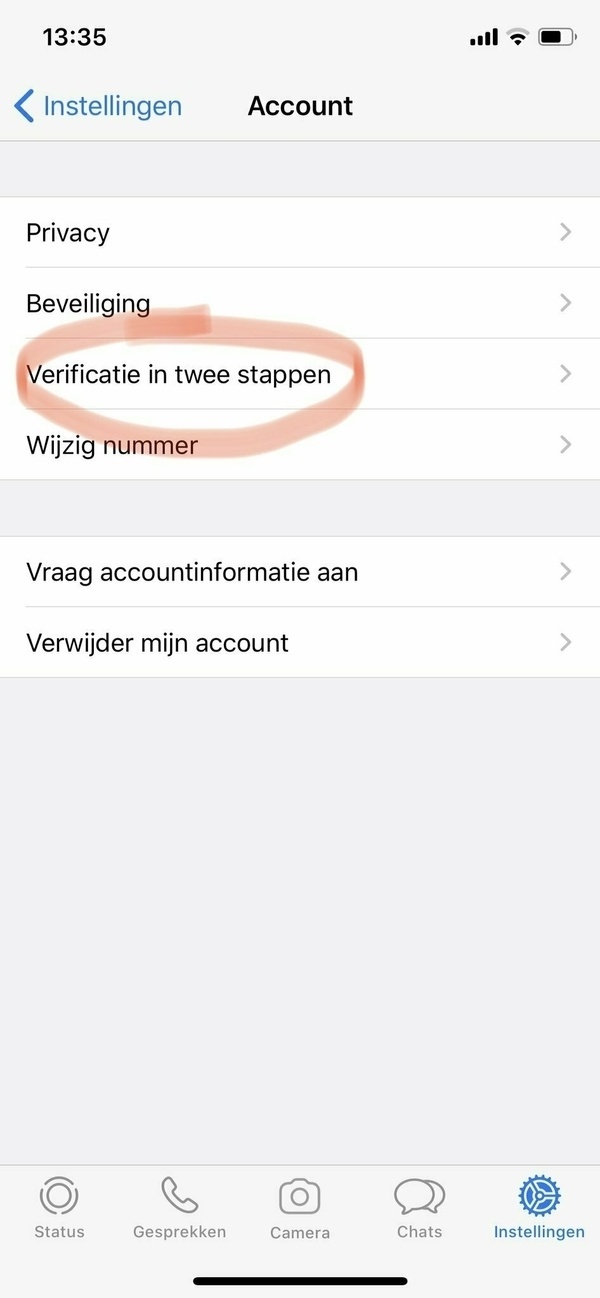Select Wijzig nummer
Viewport: 600px width, 1298px height.
pyautogui.click(x=300, y=444)
